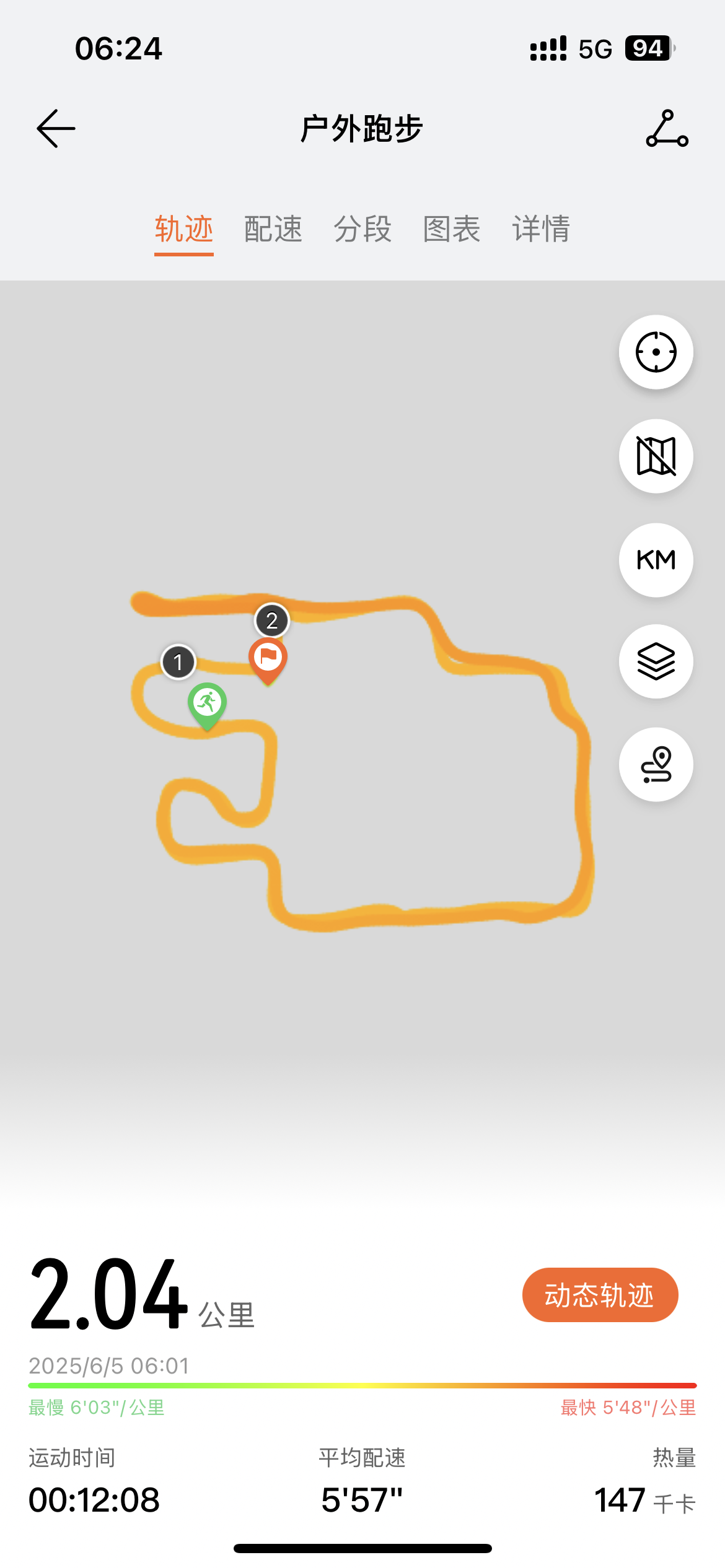
Task: Open the 分段 tab
Action: tap(362, 229)
